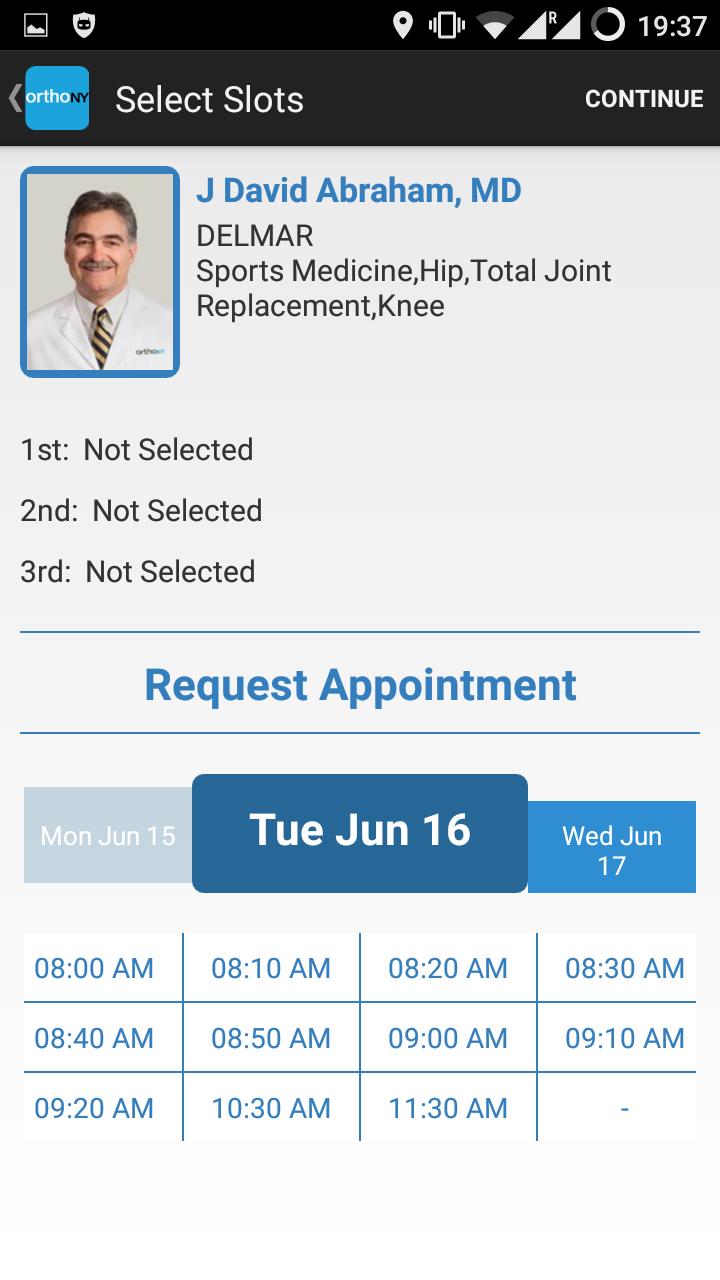Choose the 11:30 AM slot
The image size is (720, 1280).
448,1108
